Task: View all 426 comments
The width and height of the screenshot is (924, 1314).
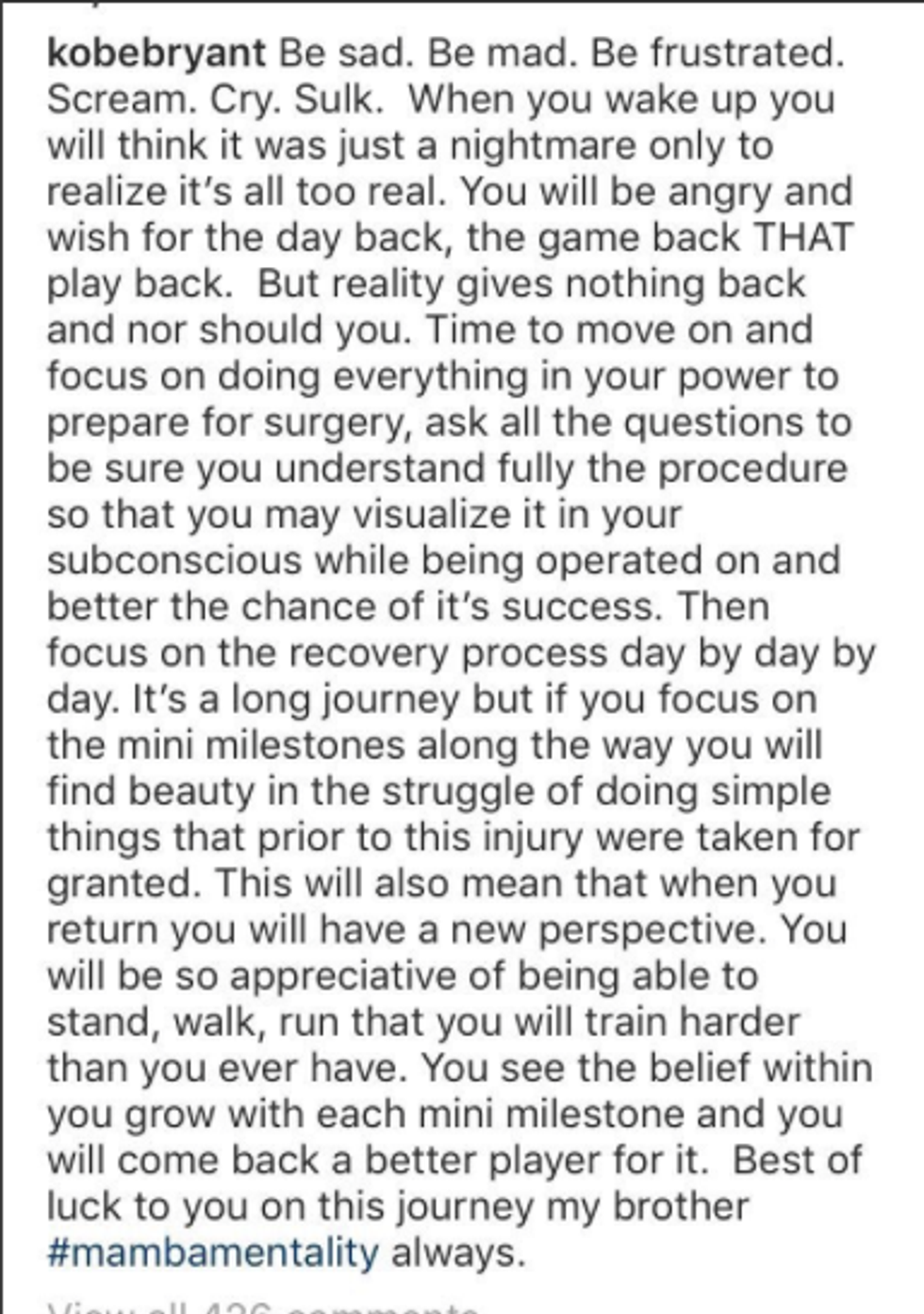Action: click(264, 1306)
